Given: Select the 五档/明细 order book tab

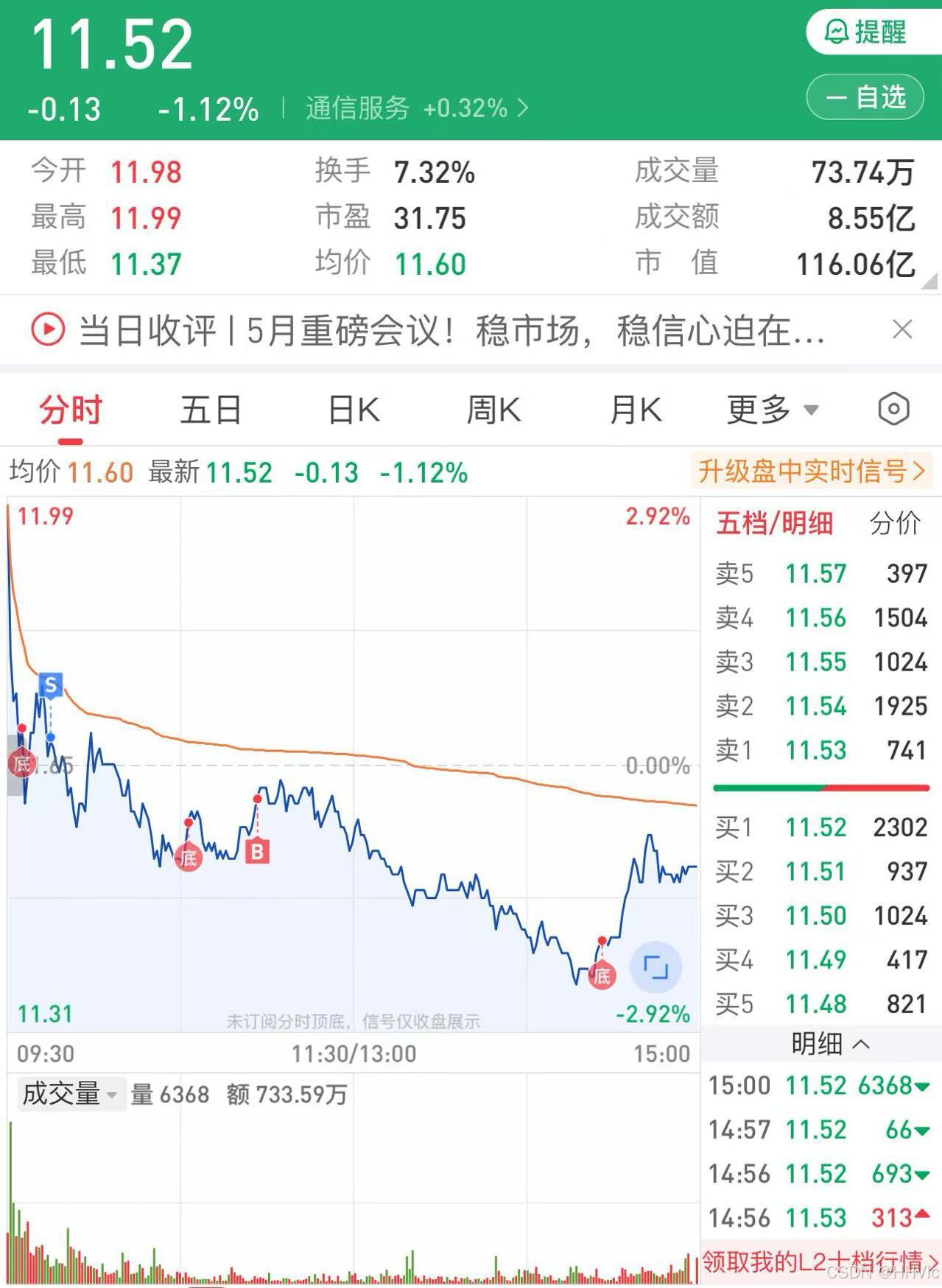Looking at the screenshot, I should pyautogui.click(x=774, y=523).
